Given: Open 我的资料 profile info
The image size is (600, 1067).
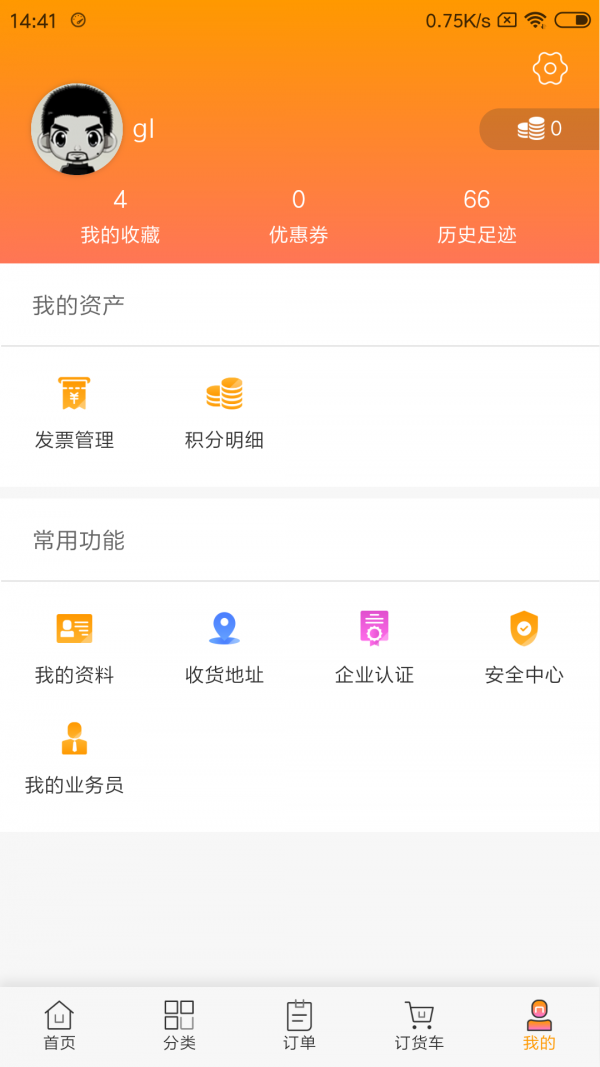Looking at the screenshot, I should pyautogui.click(x=74, y=648).
